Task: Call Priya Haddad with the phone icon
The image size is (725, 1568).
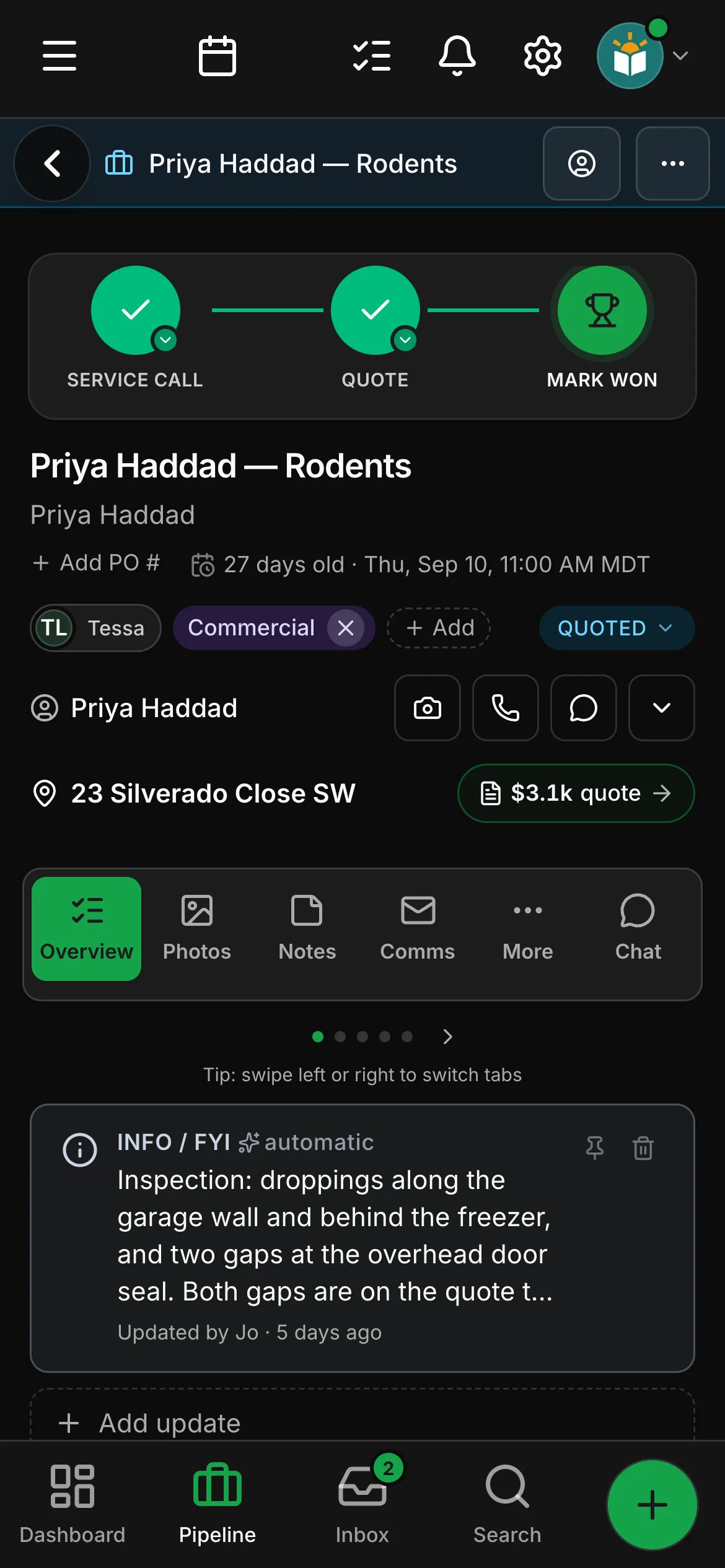Action: tap(506, 708)
